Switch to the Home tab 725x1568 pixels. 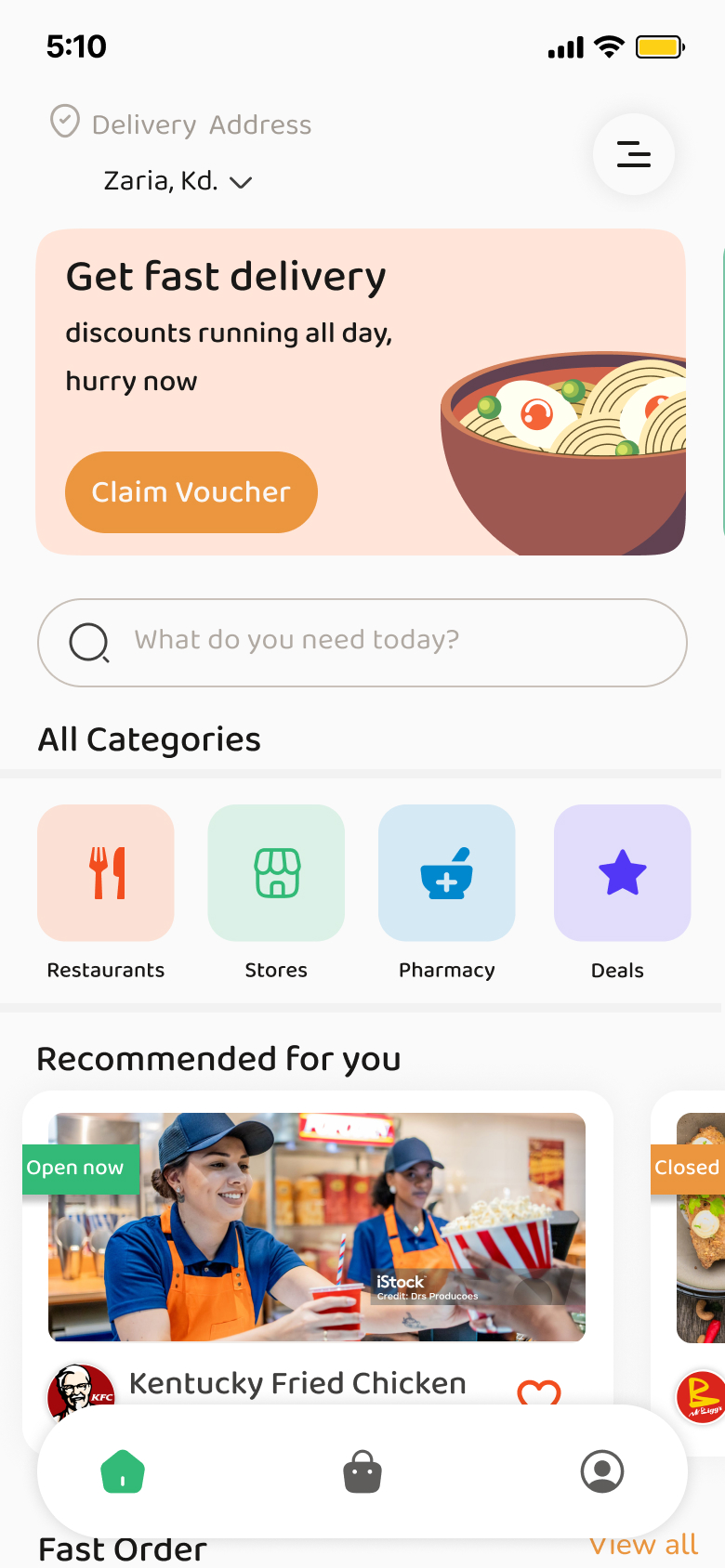tap(123, 1471)
